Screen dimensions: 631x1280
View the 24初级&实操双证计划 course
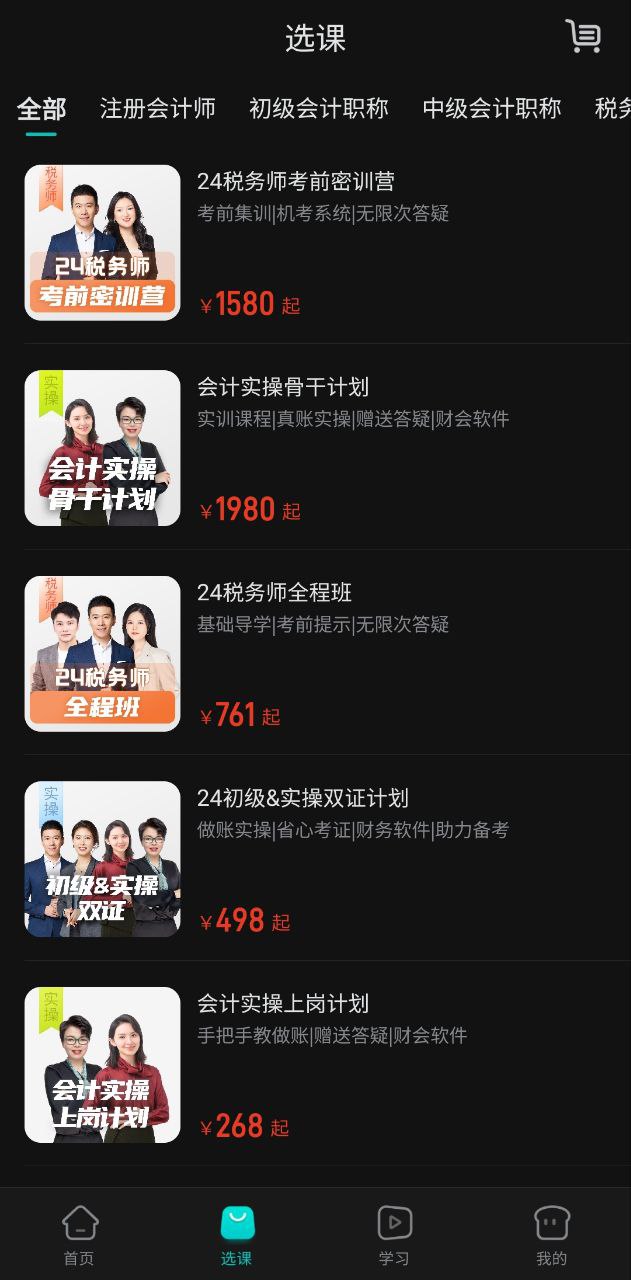coord(303,798)
